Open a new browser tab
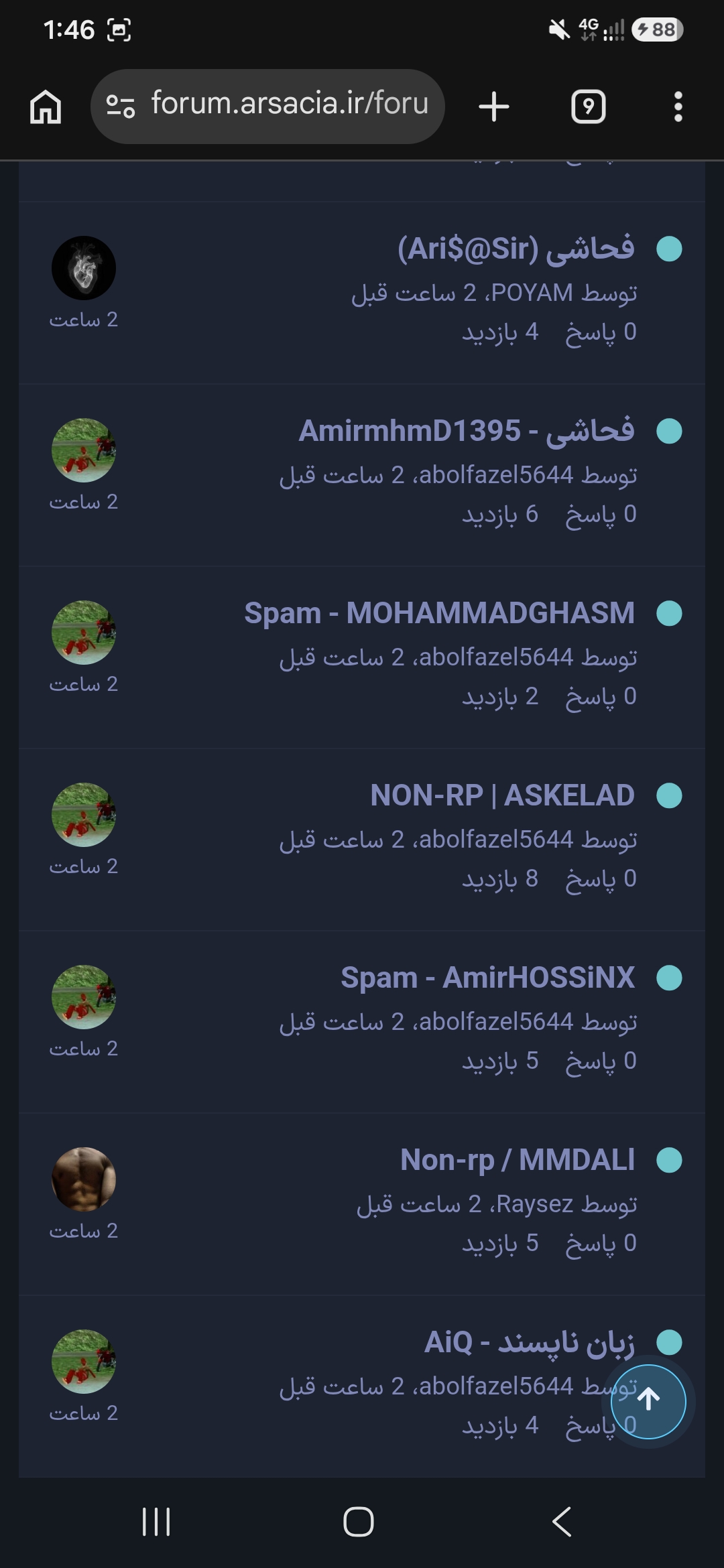Screen dimensions: 724x1568 point(494,107)
